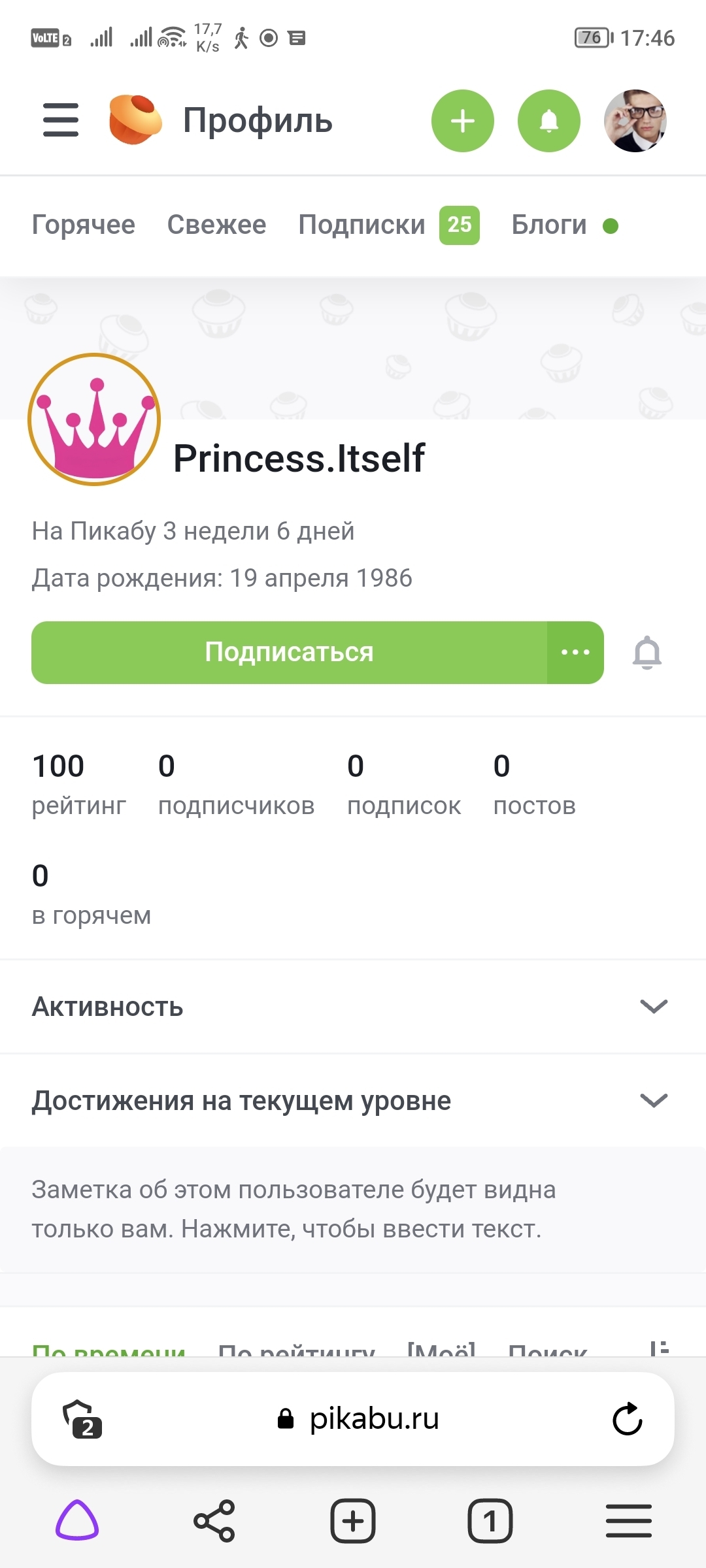This screenshot has height=1568, width=706.
Task: Expand the Активность section
Action: (x=353, y=1007)
